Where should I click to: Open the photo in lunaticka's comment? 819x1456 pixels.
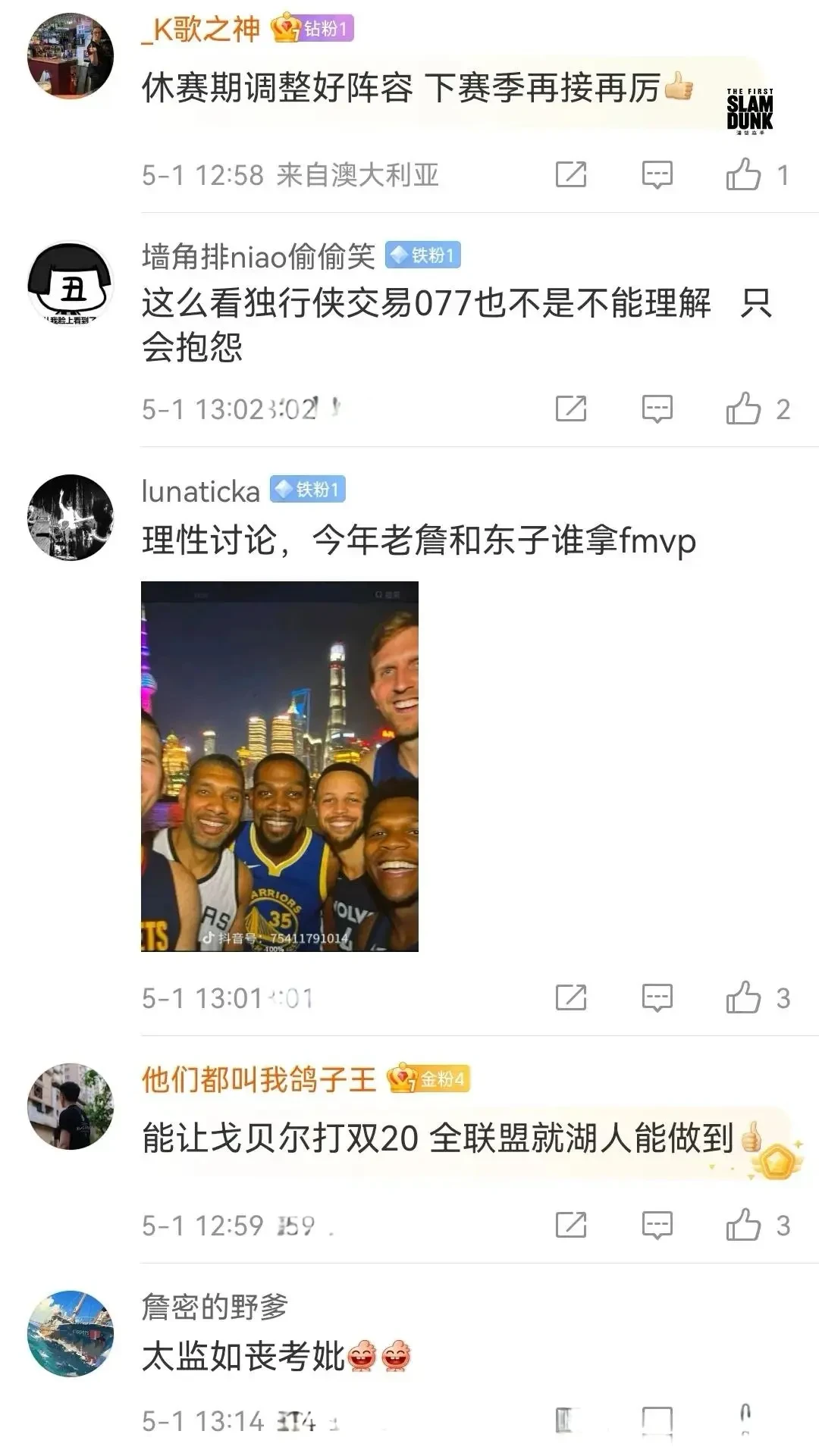pyautogui.click(x=280, y=766)
